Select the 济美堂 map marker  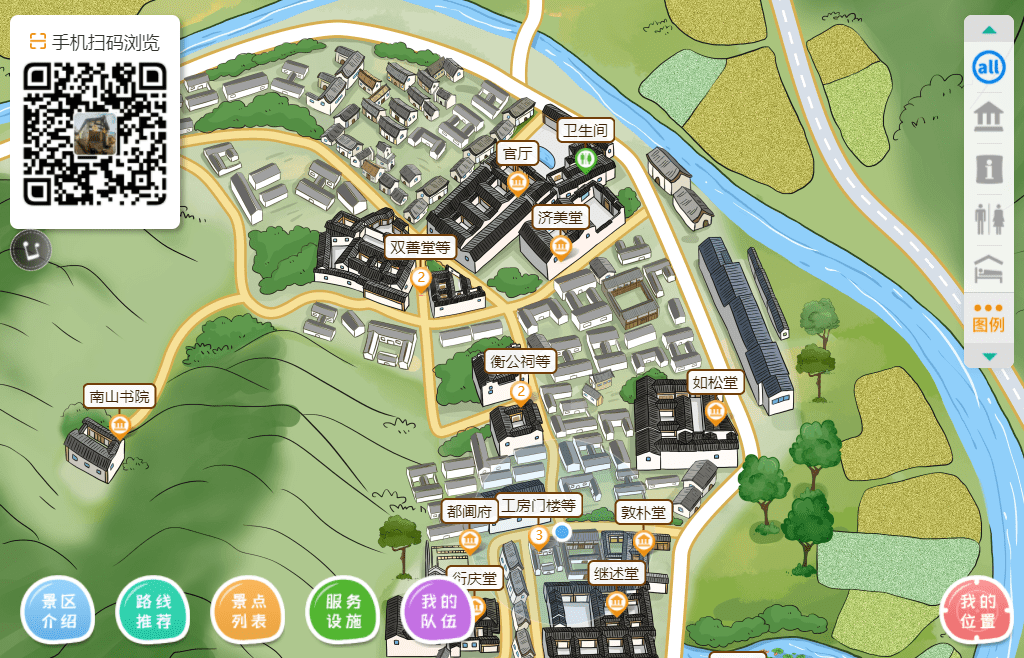[x=561, y=245]
